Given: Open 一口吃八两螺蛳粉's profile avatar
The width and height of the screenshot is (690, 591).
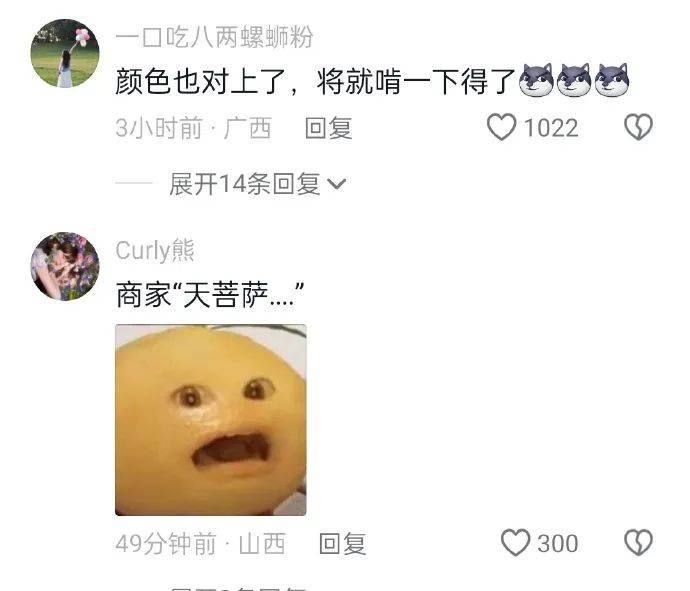Looking at the screenshot, I should [x=65, y=53].
